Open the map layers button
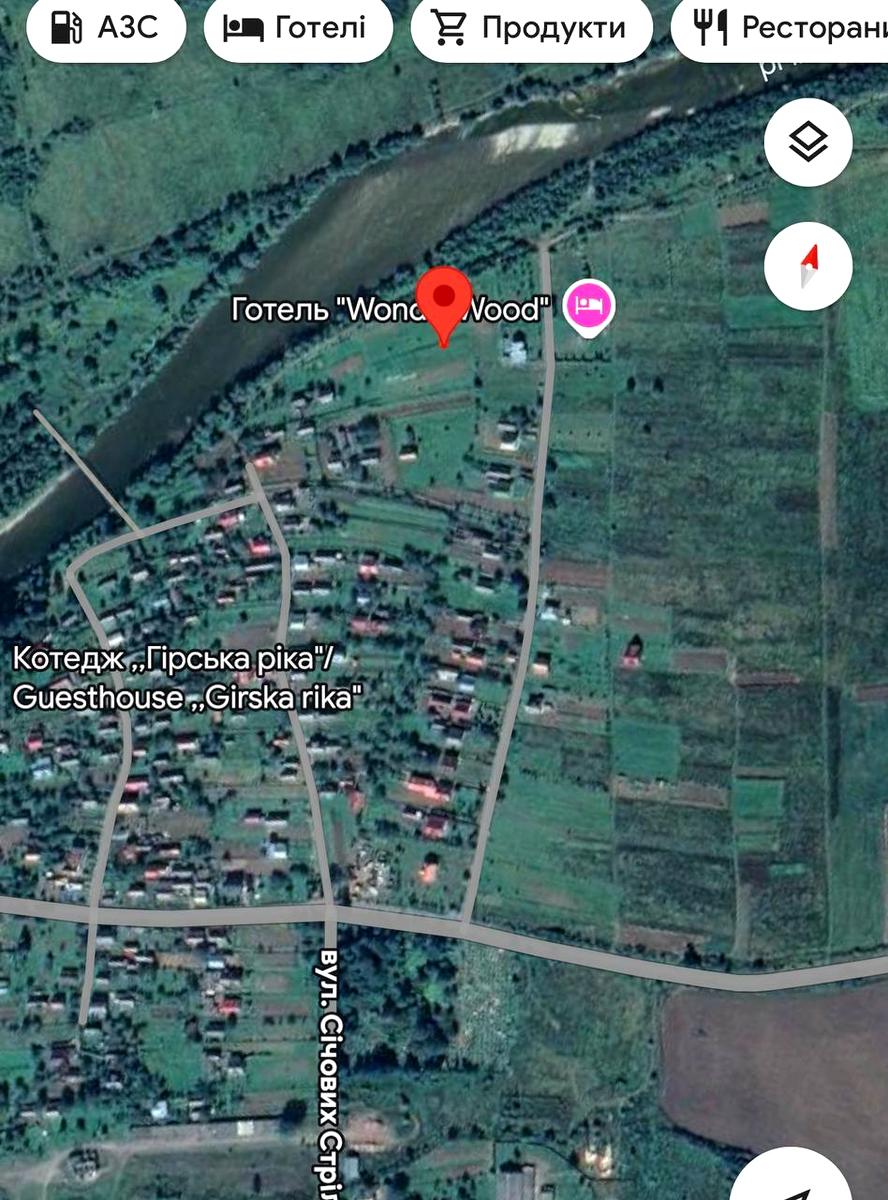The image size is (888, 1200). 808,143
